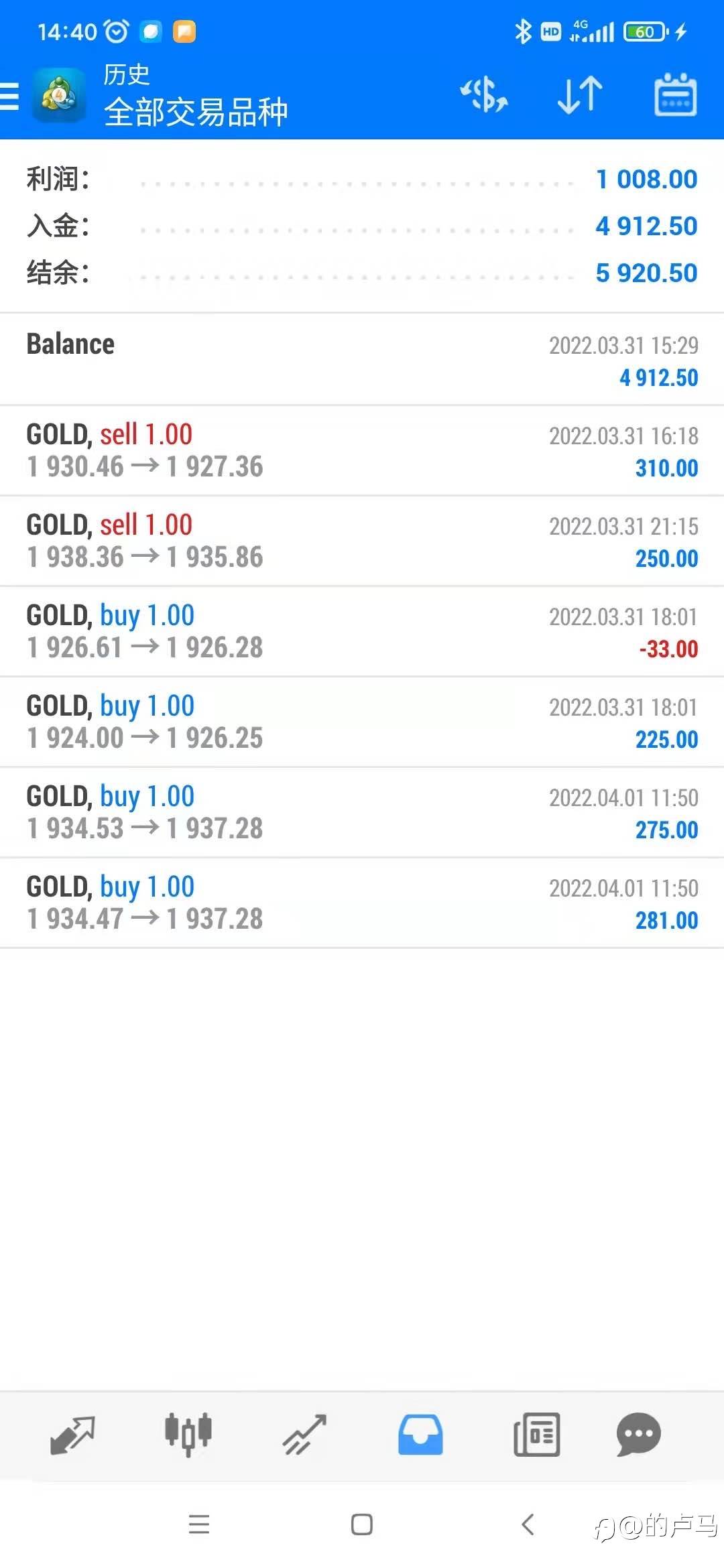Open the hamburger drawer menu
This screenshot has height=1568, width=724.
(9, 95)
